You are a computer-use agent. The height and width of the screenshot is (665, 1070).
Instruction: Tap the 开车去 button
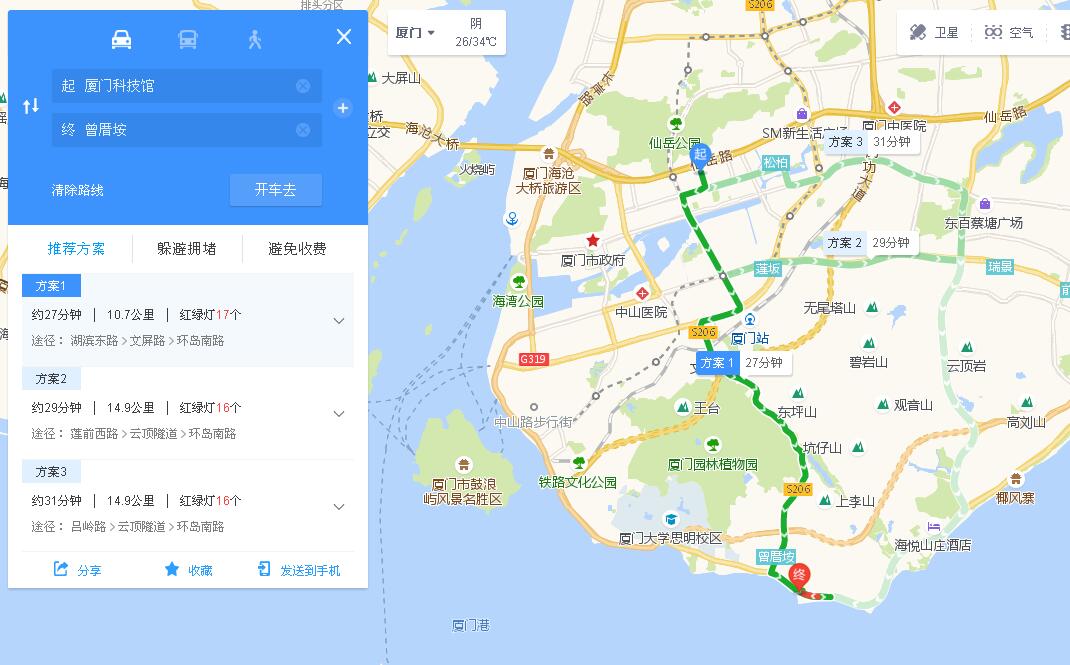(275, 190)
